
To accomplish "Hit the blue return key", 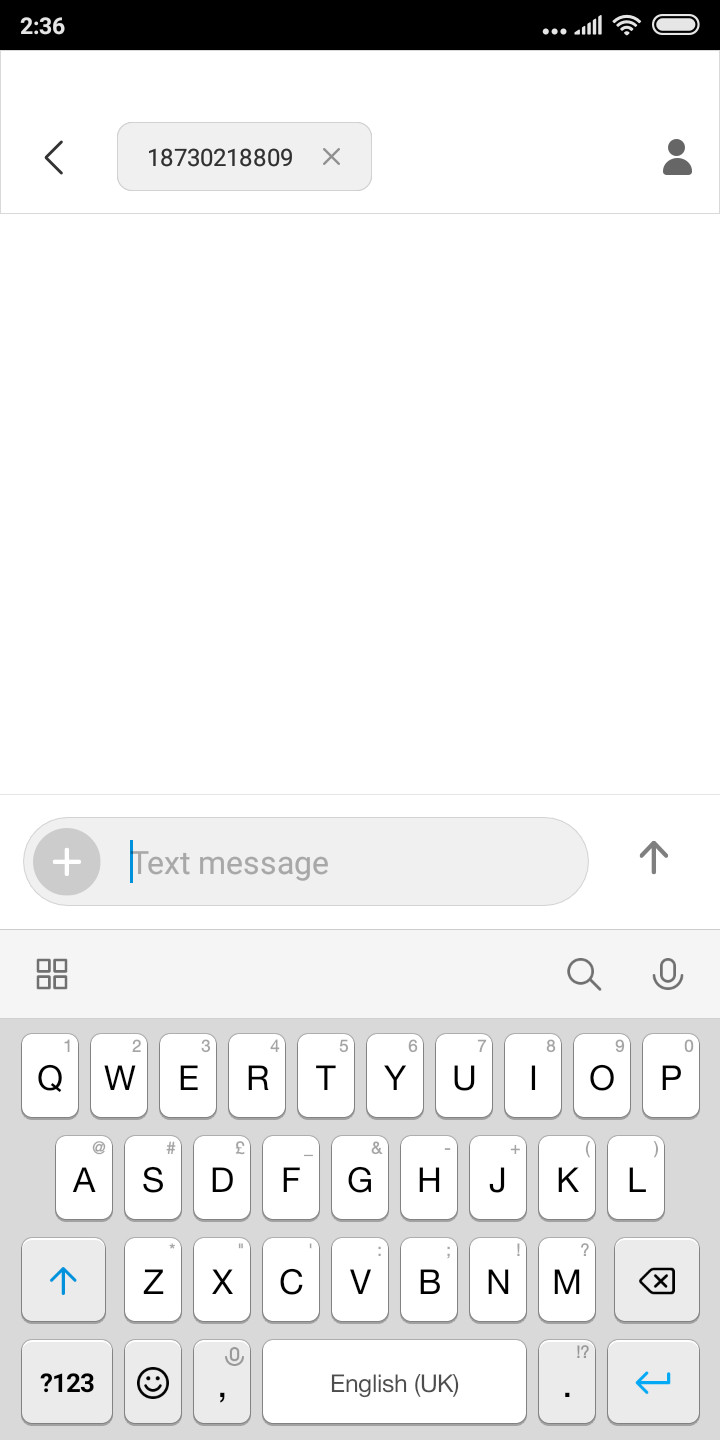I will coord(653,1383).
